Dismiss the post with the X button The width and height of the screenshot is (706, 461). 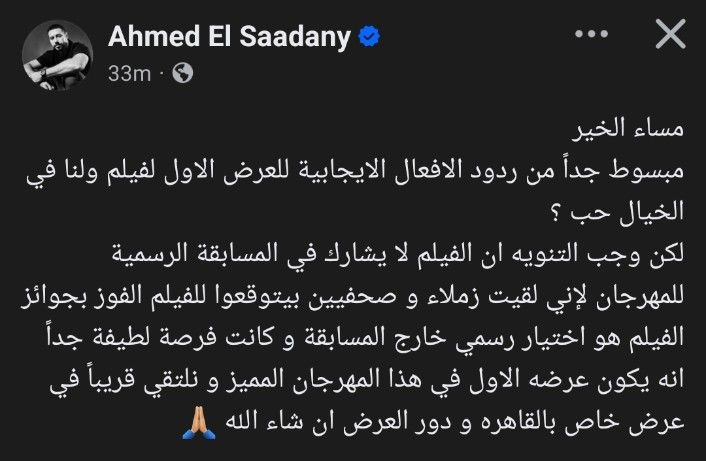(668, 39)
